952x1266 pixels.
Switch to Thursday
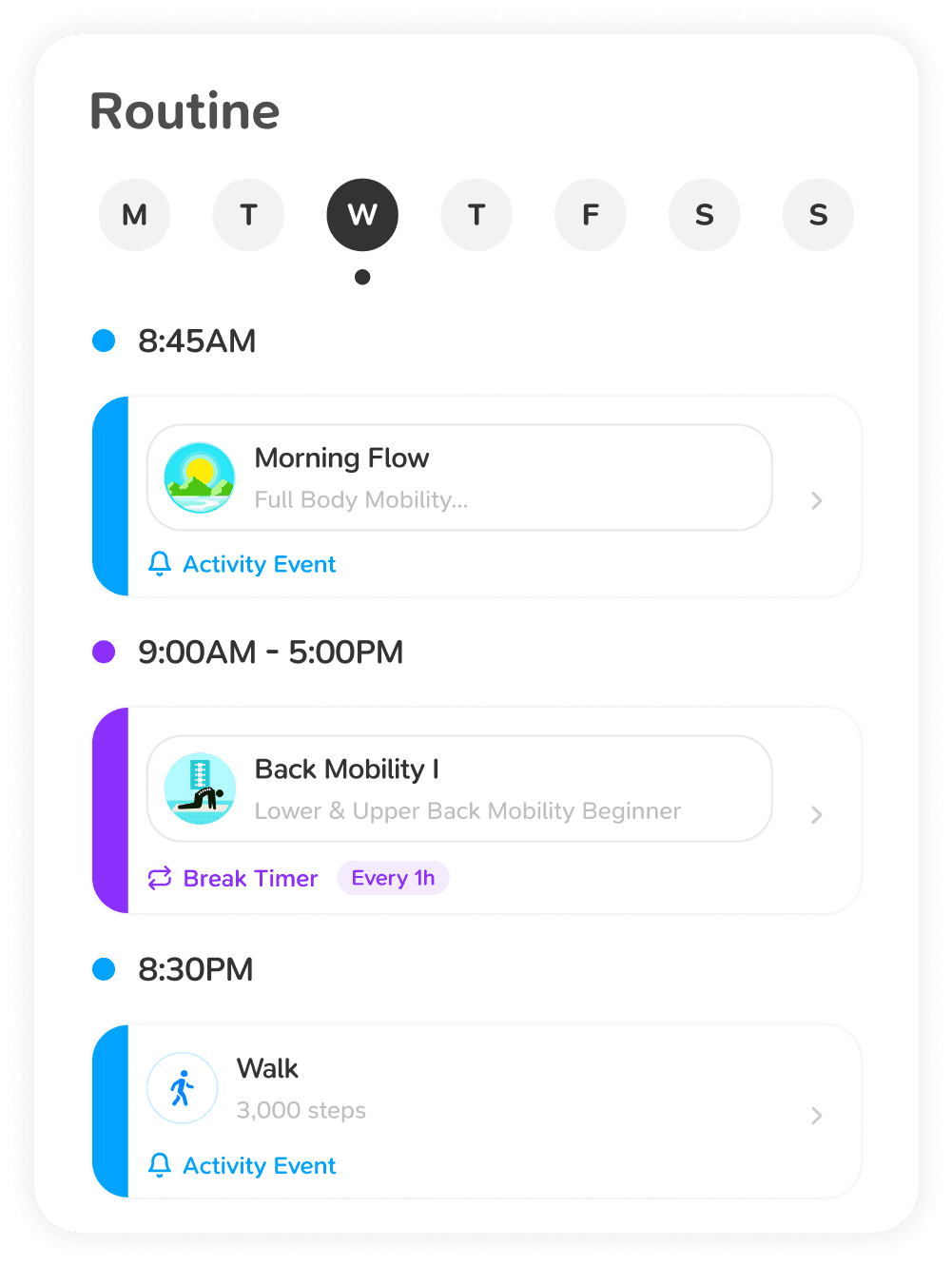[x=476, y=214]
